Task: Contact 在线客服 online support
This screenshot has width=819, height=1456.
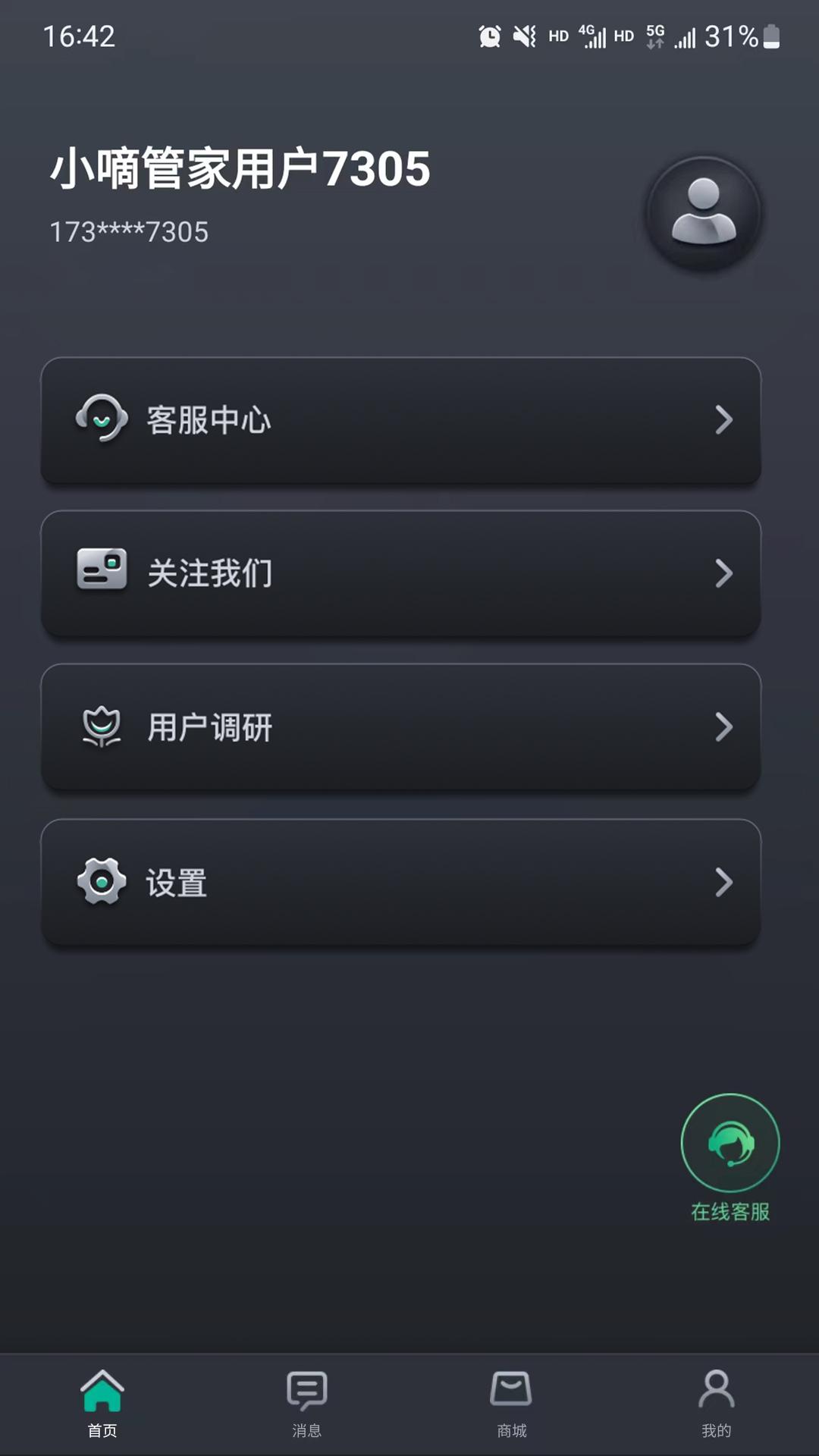Action: pyautogui.click(x=730, y=1144)
